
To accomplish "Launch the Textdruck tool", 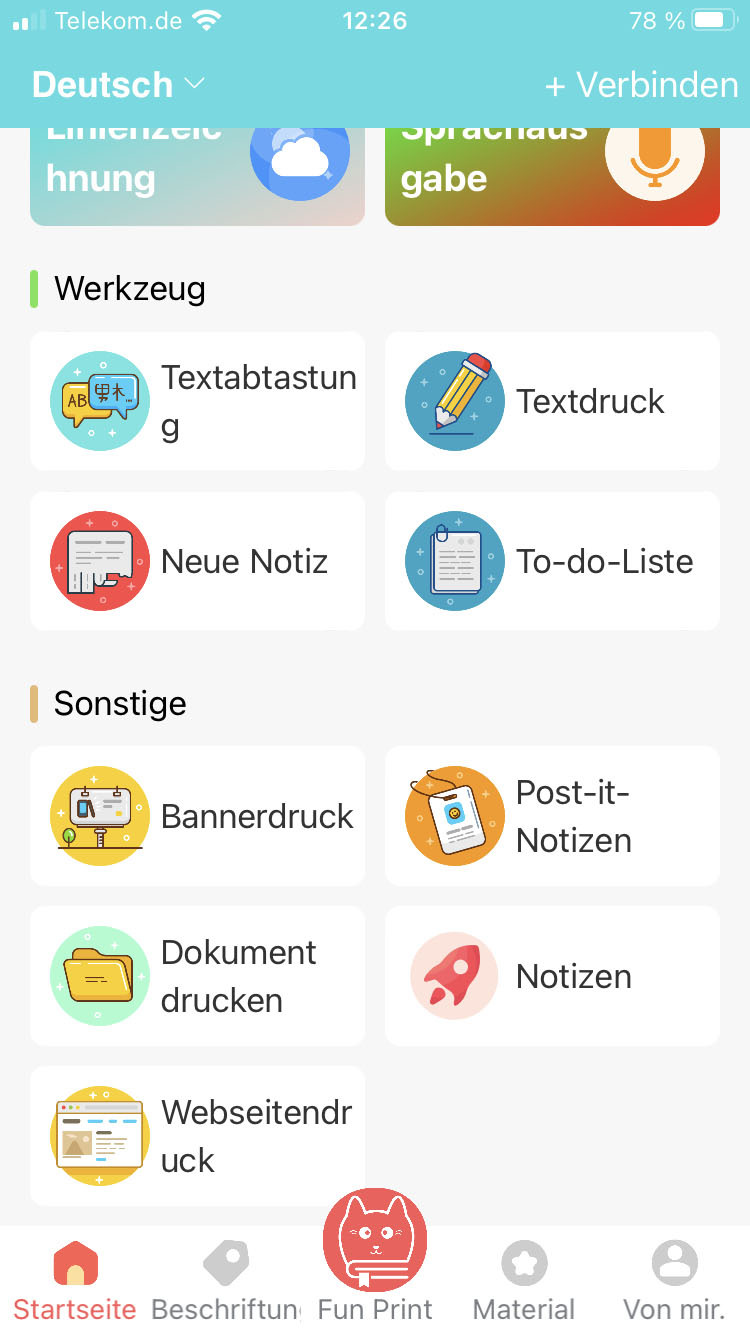I will 552,401.
